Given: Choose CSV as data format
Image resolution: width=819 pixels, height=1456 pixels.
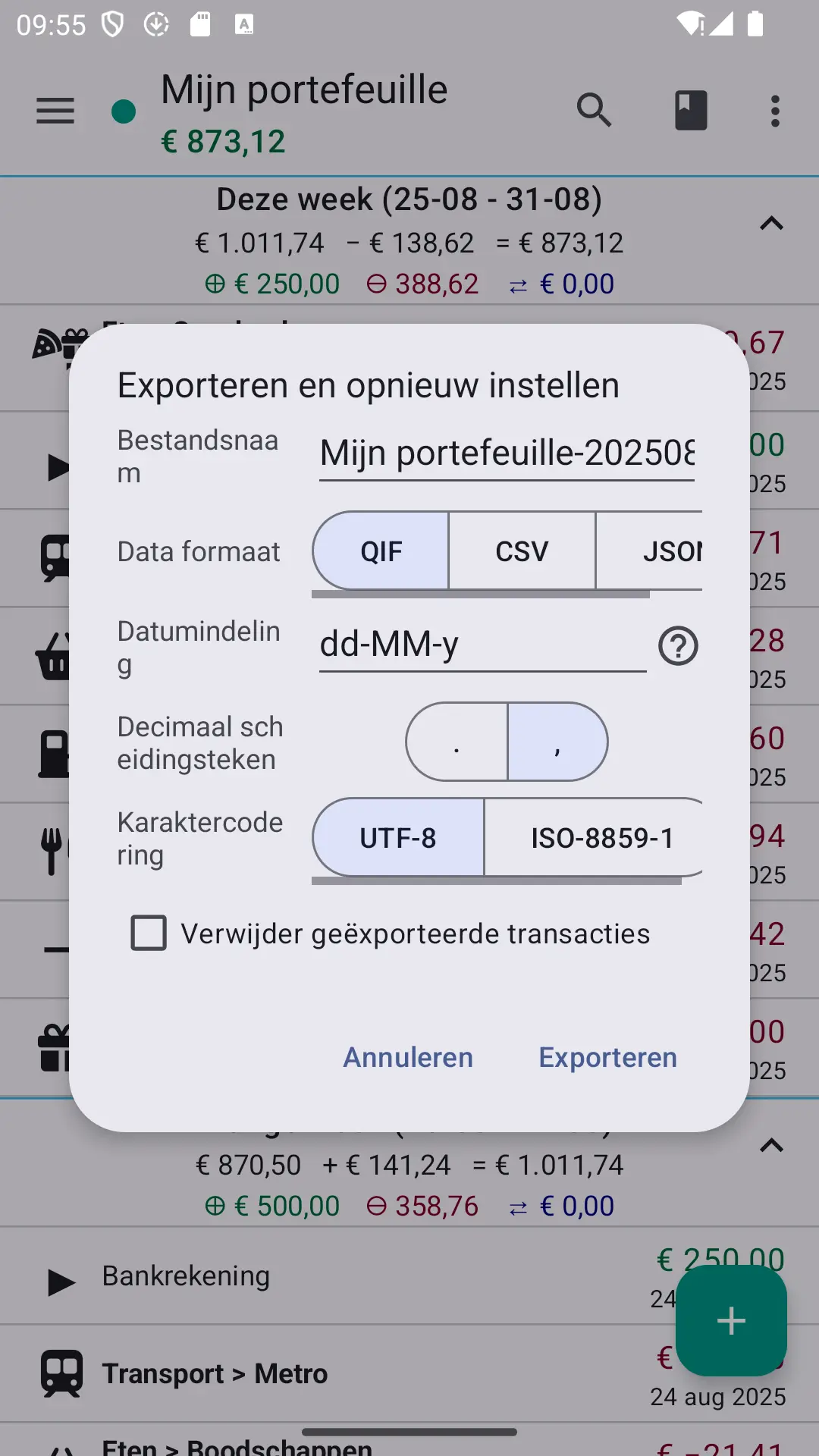Looking at the screenshot, I should (522, 551).
